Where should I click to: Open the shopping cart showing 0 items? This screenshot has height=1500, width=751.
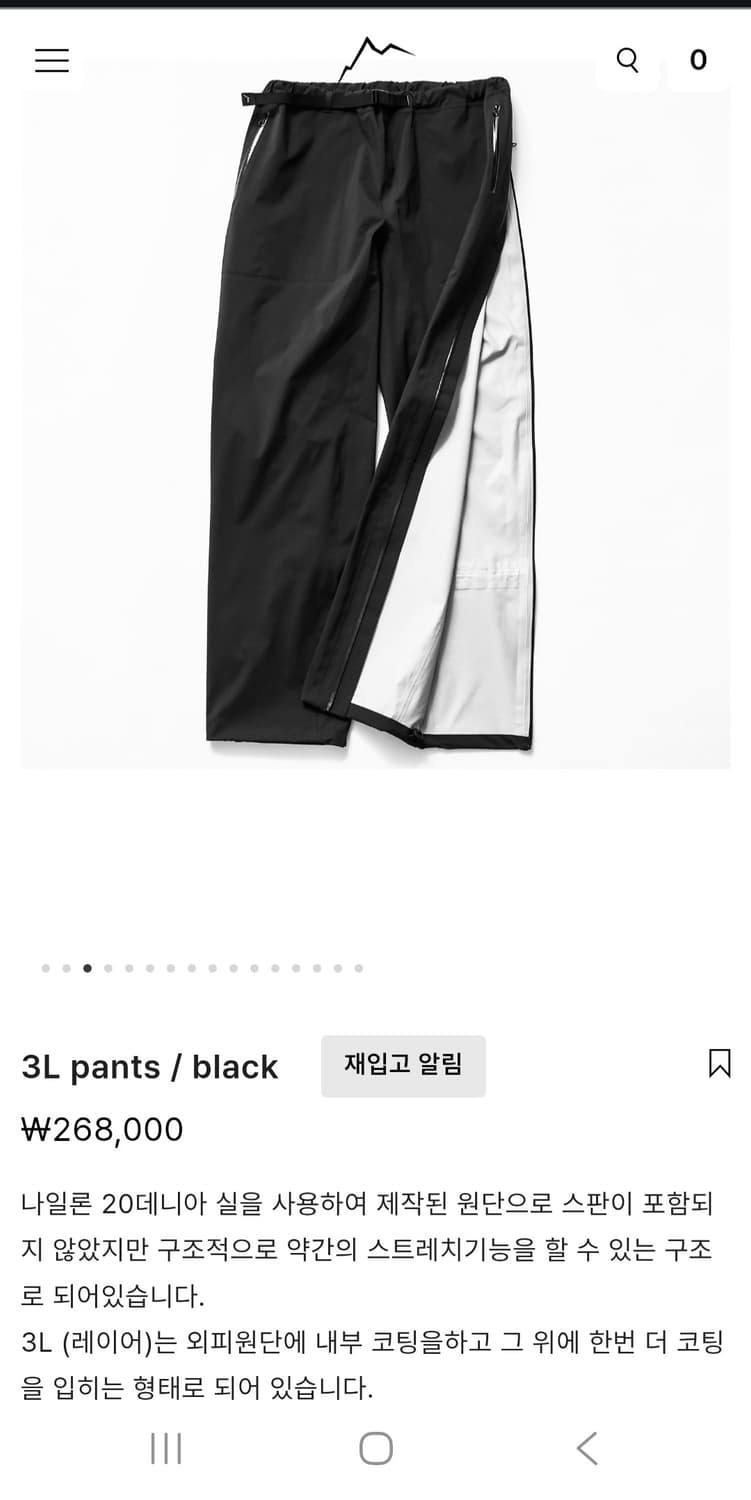click(x=698, y=60)
